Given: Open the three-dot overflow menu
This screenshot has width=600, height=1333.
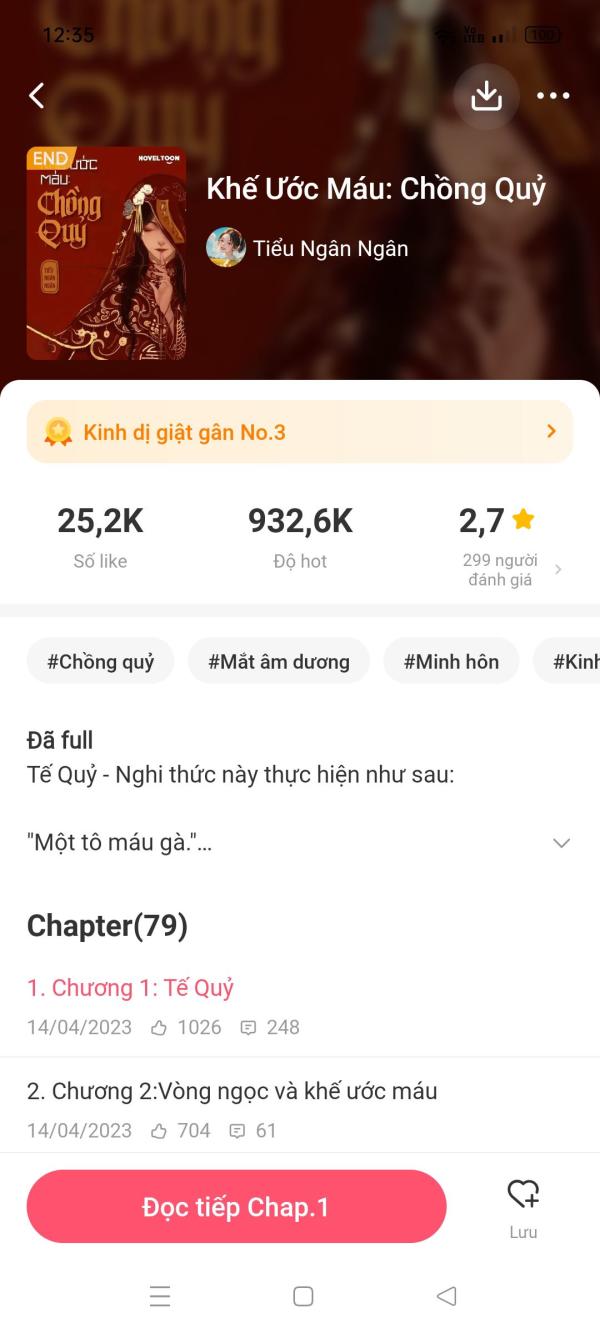Looking at the screenshot, I should tap(553, 96).
